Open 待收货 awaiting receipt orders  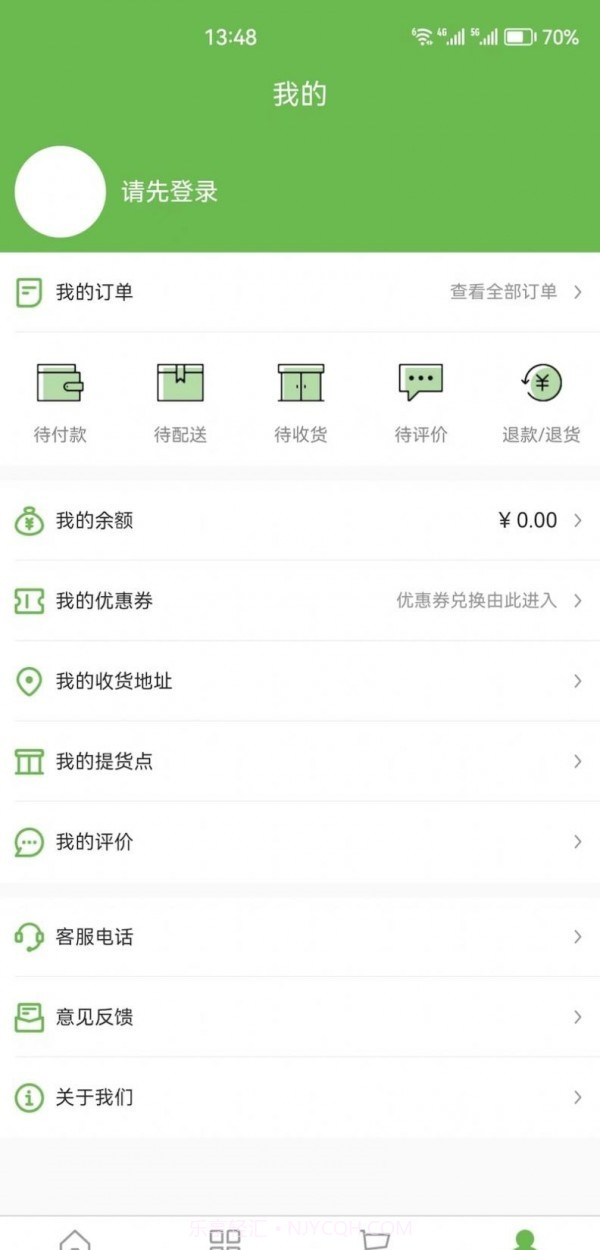300,402
